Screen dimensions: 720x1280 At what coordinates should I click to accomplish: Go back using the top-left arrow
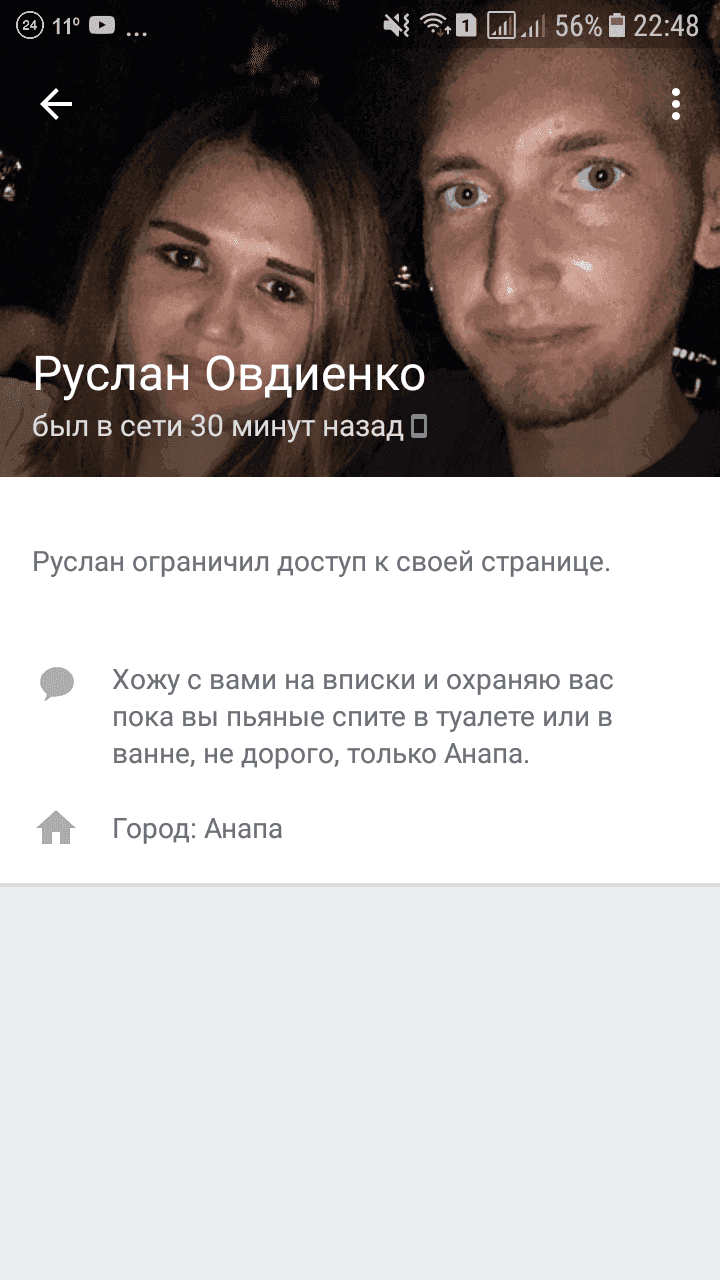pos(56,104)
